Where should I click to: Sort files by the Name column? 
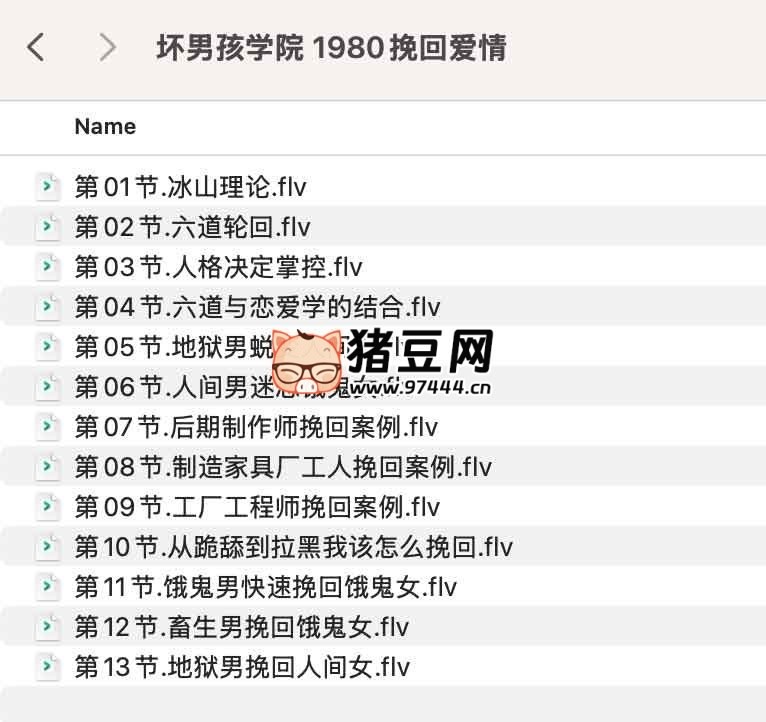[x=105, y=127]
